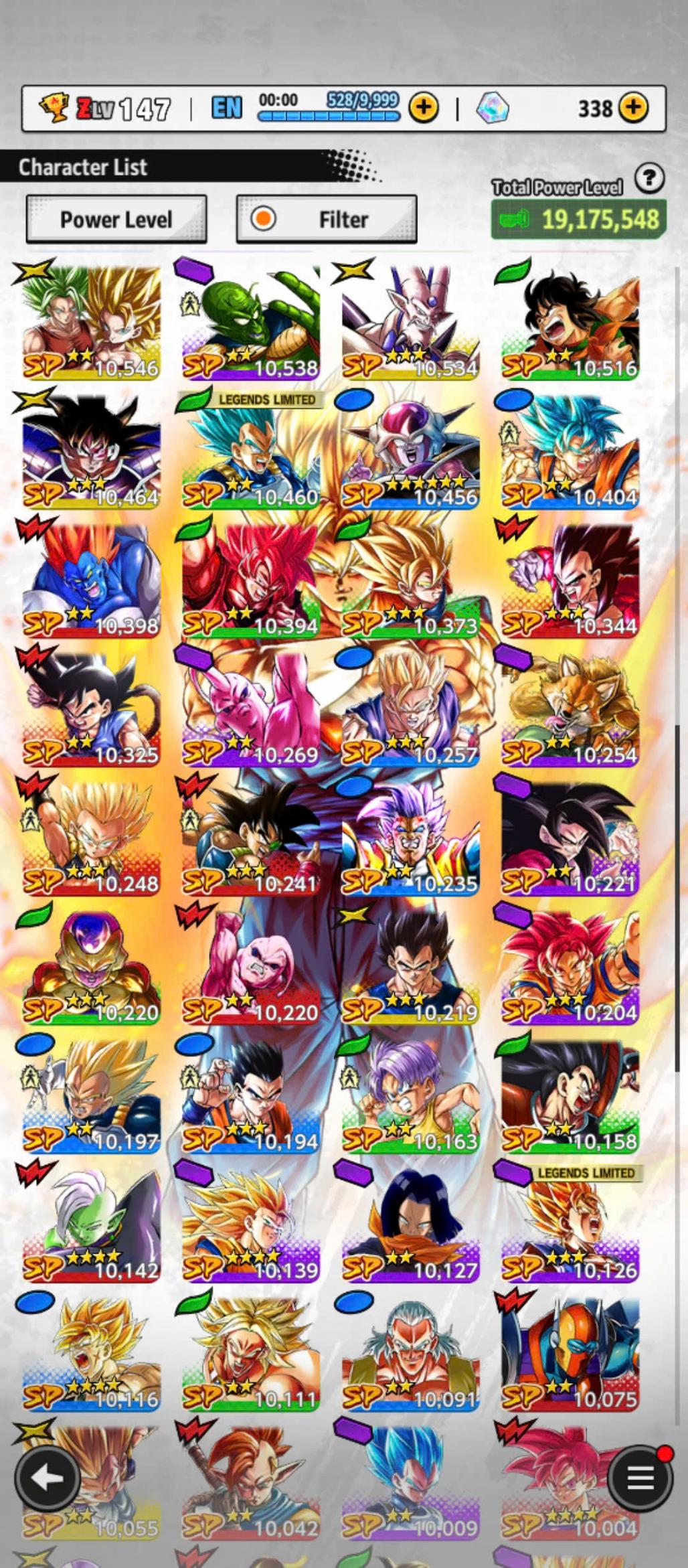This screenshot has height=1568, width=688.
Task: Add crystals with the plus next to 338
Action: [633, 107]
